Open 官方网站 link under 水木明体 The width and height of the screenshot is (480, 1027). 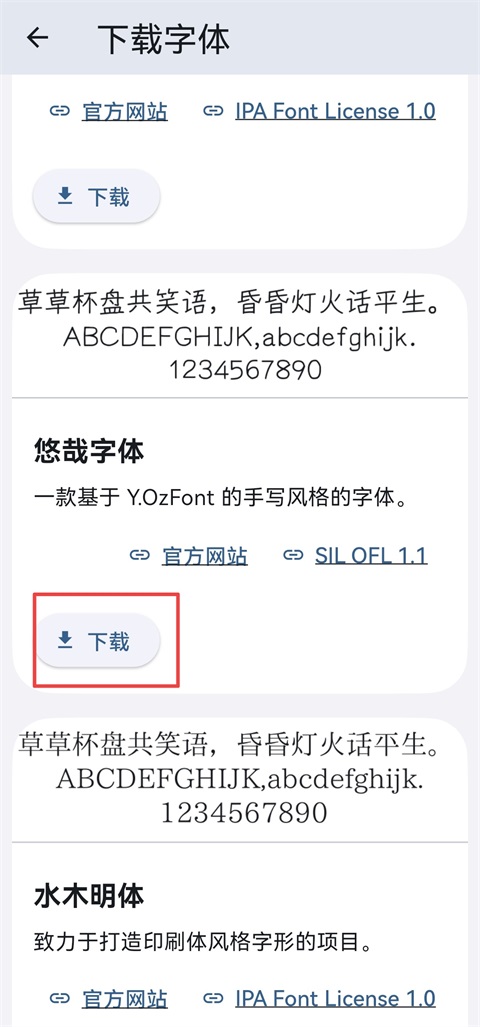point(109,999)
